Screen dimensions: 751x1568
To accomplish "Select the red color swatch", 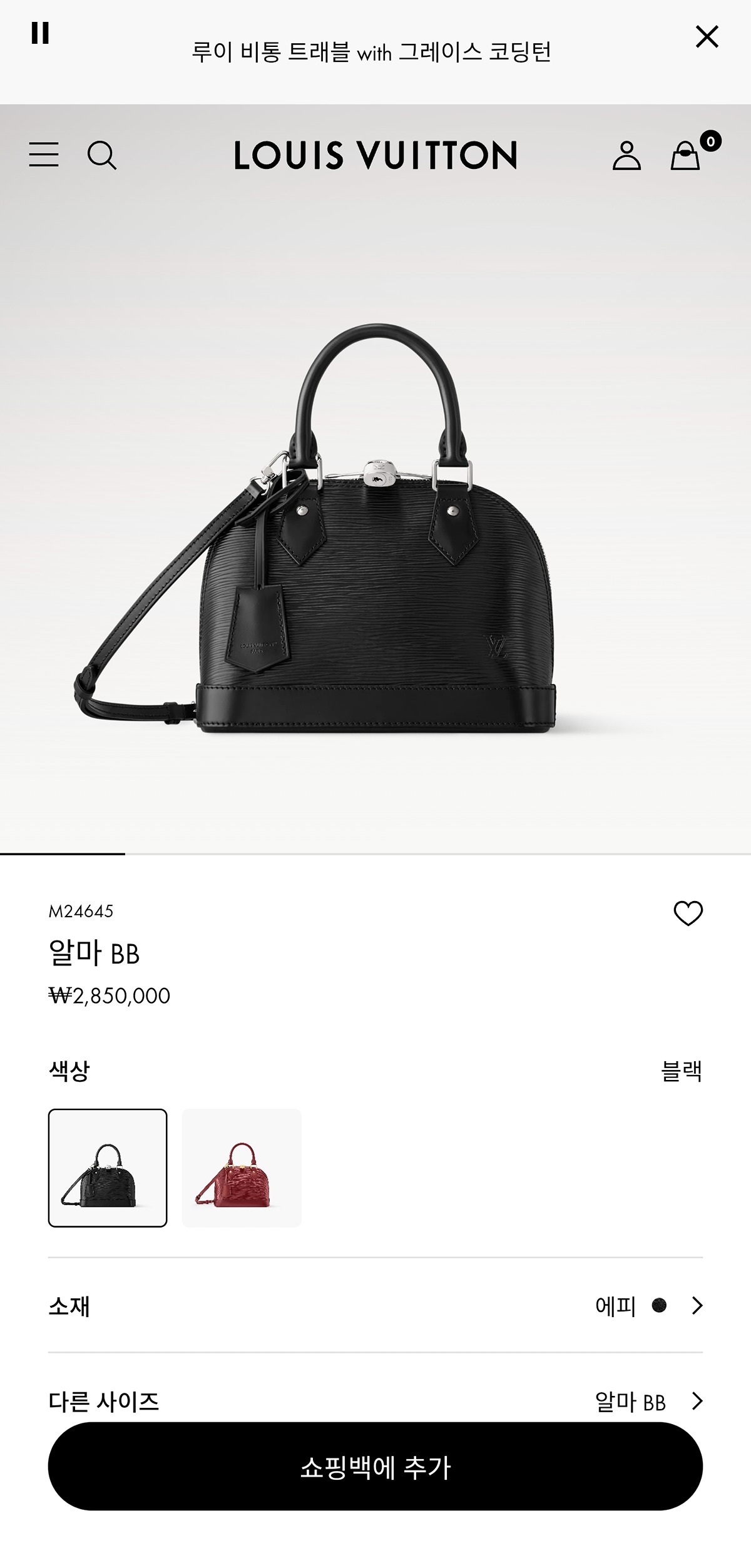I will (x=242, y=1168).
